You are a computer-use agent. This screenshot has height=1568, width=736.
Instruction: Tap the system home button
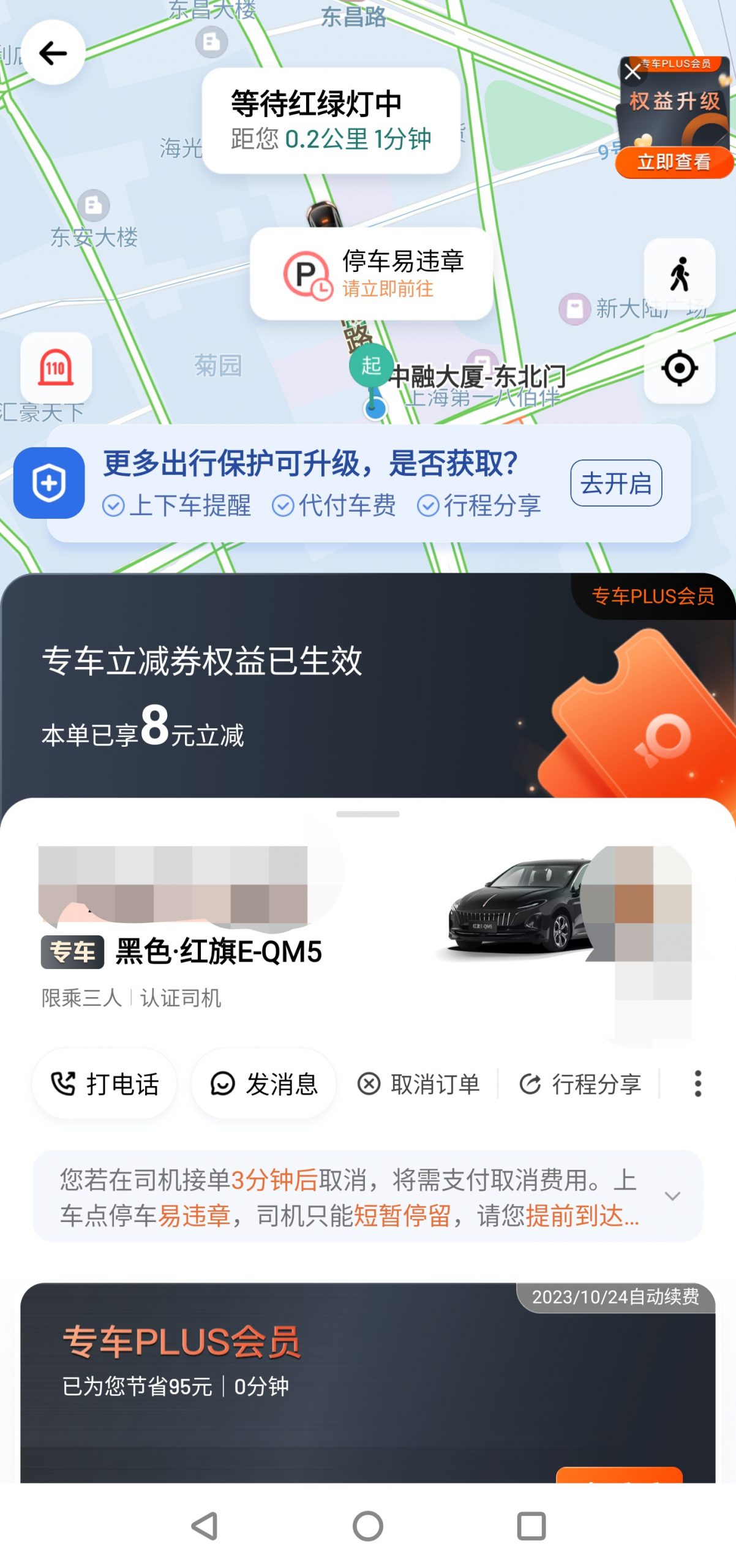[367, 1526]
